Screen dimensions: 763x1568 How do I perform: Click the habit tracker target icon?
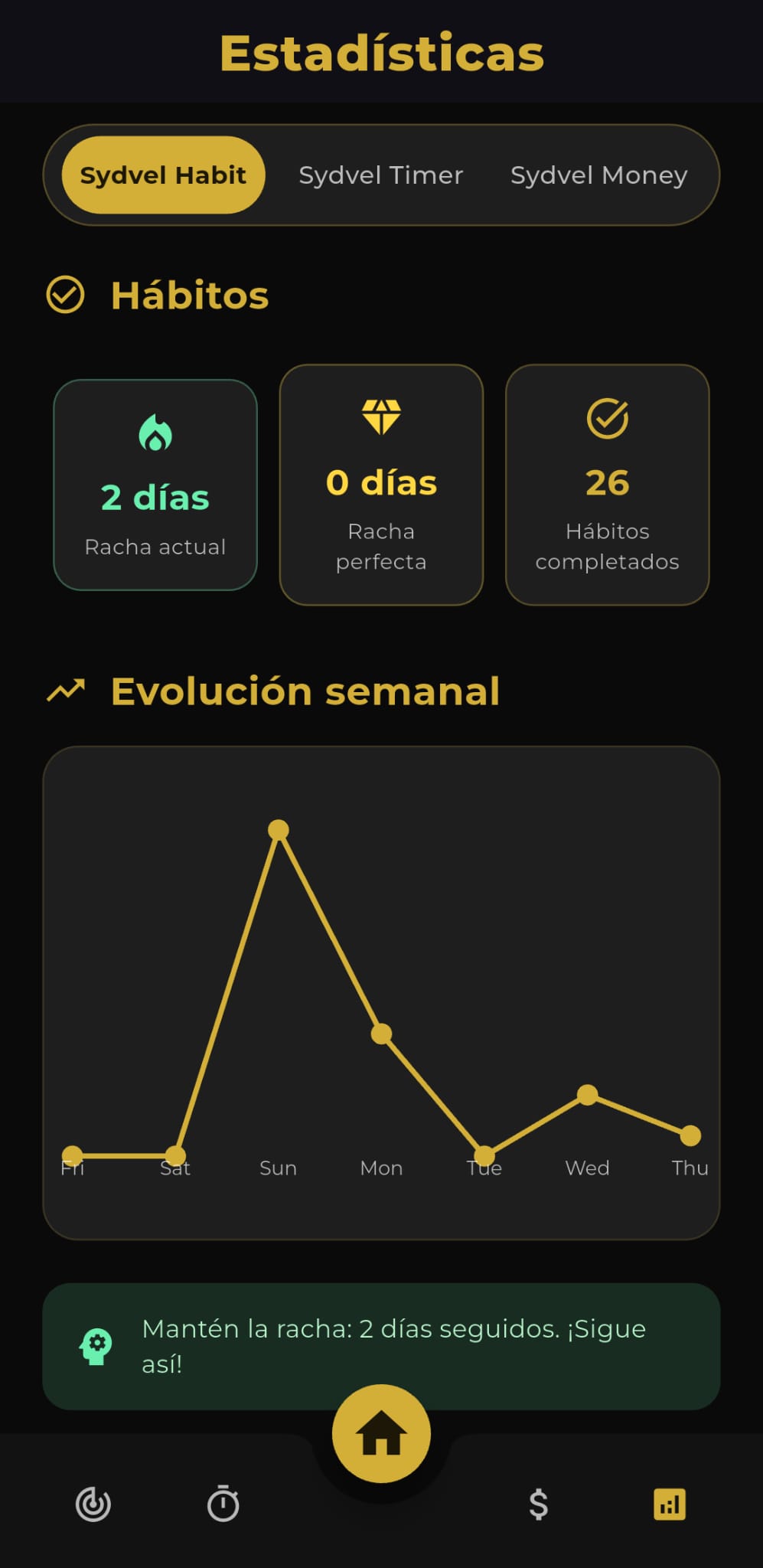(93, 1503)
